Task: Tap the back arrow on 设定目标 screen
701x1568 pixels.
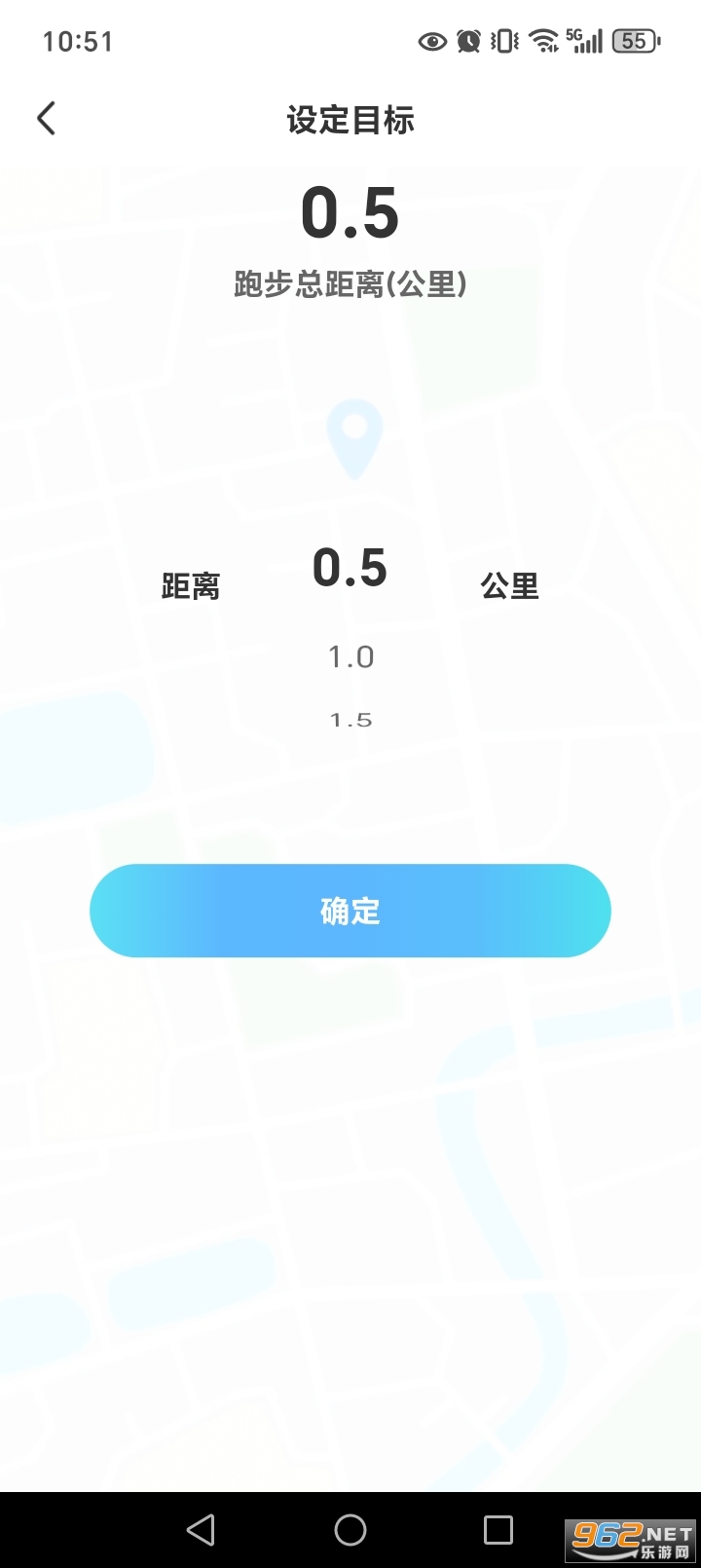Action: click(46, 117)
